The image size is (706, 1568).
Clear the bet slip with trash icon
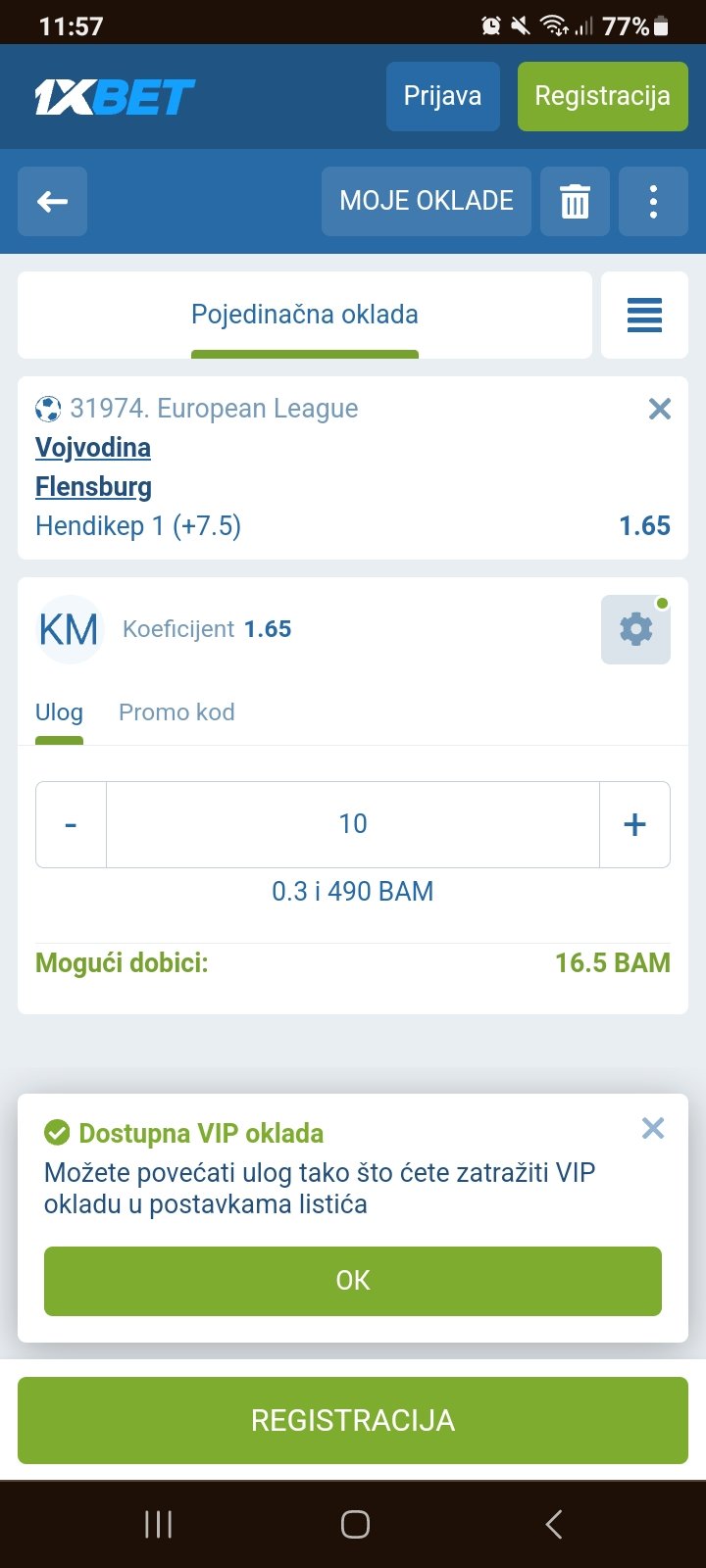click(575, 201)
